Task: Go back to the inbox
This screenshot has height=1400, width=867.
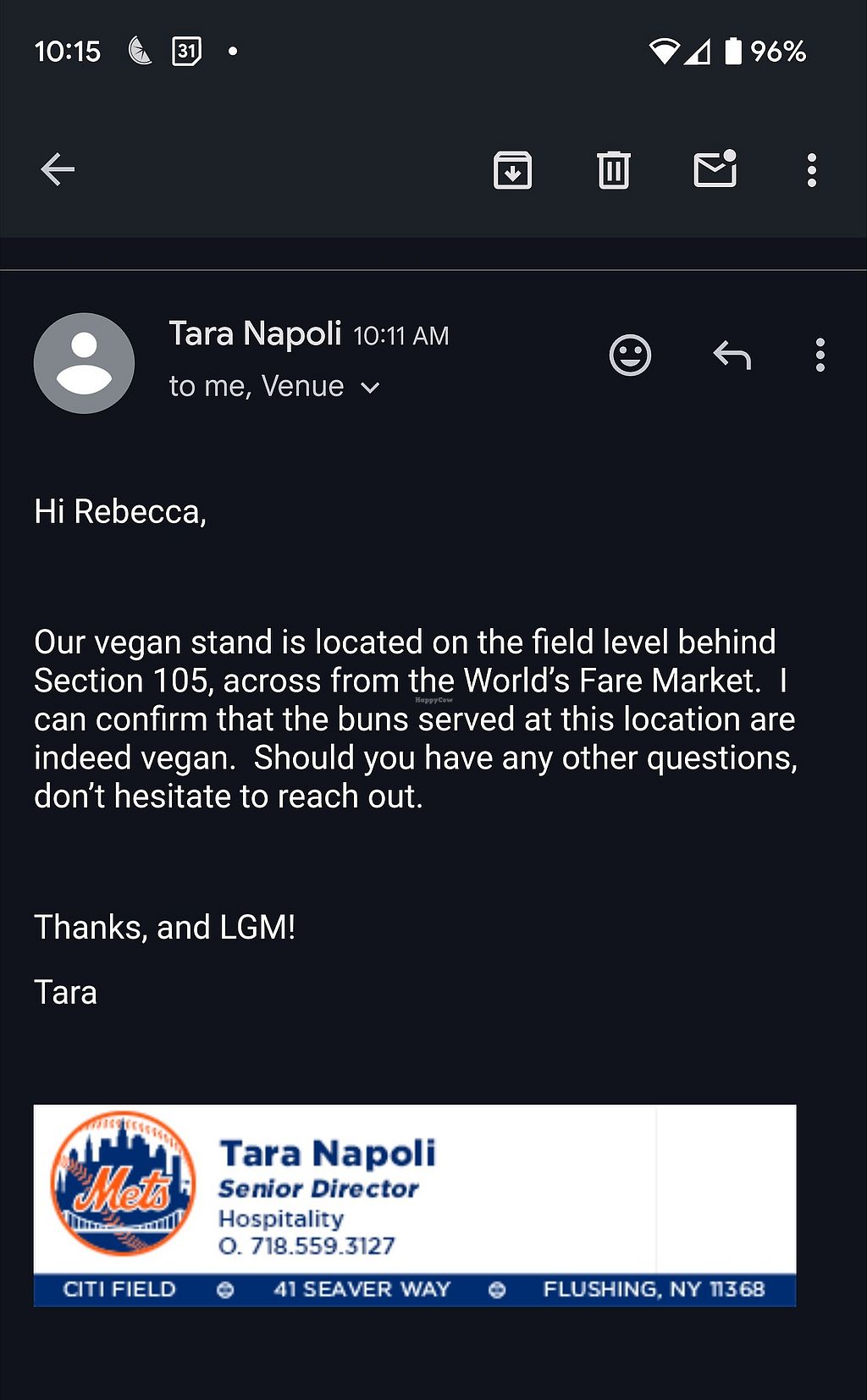Action: click(58, 169)
